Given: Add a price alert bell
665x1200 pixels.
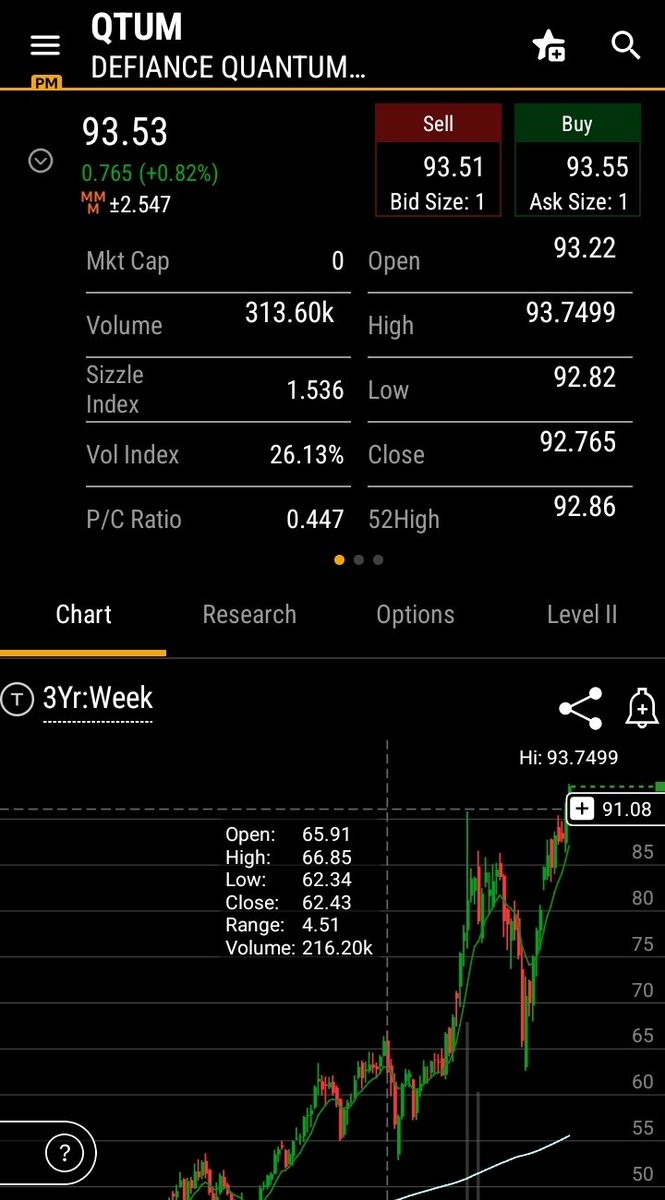Looking at the screenshot, I should pos(641,708).
